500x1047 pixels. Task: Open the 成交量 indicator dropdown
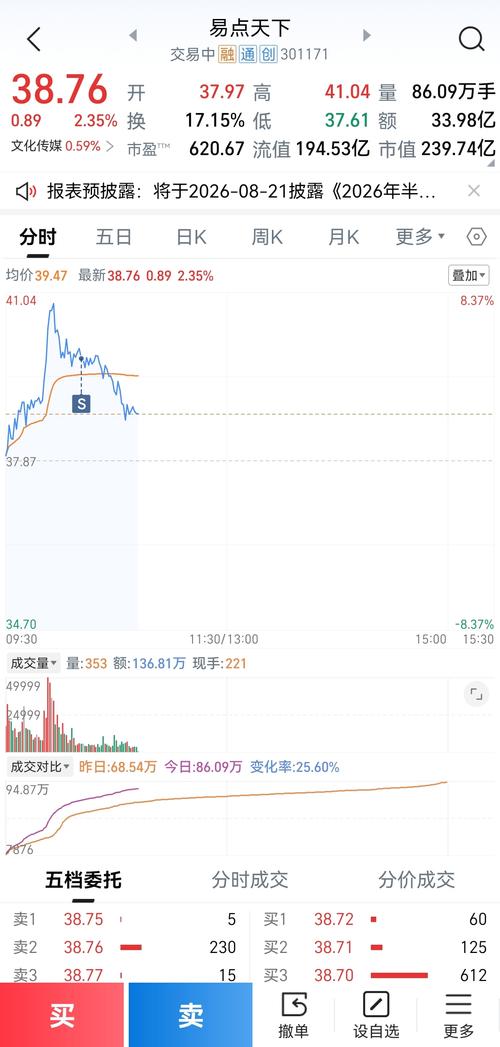coord(33,663)
